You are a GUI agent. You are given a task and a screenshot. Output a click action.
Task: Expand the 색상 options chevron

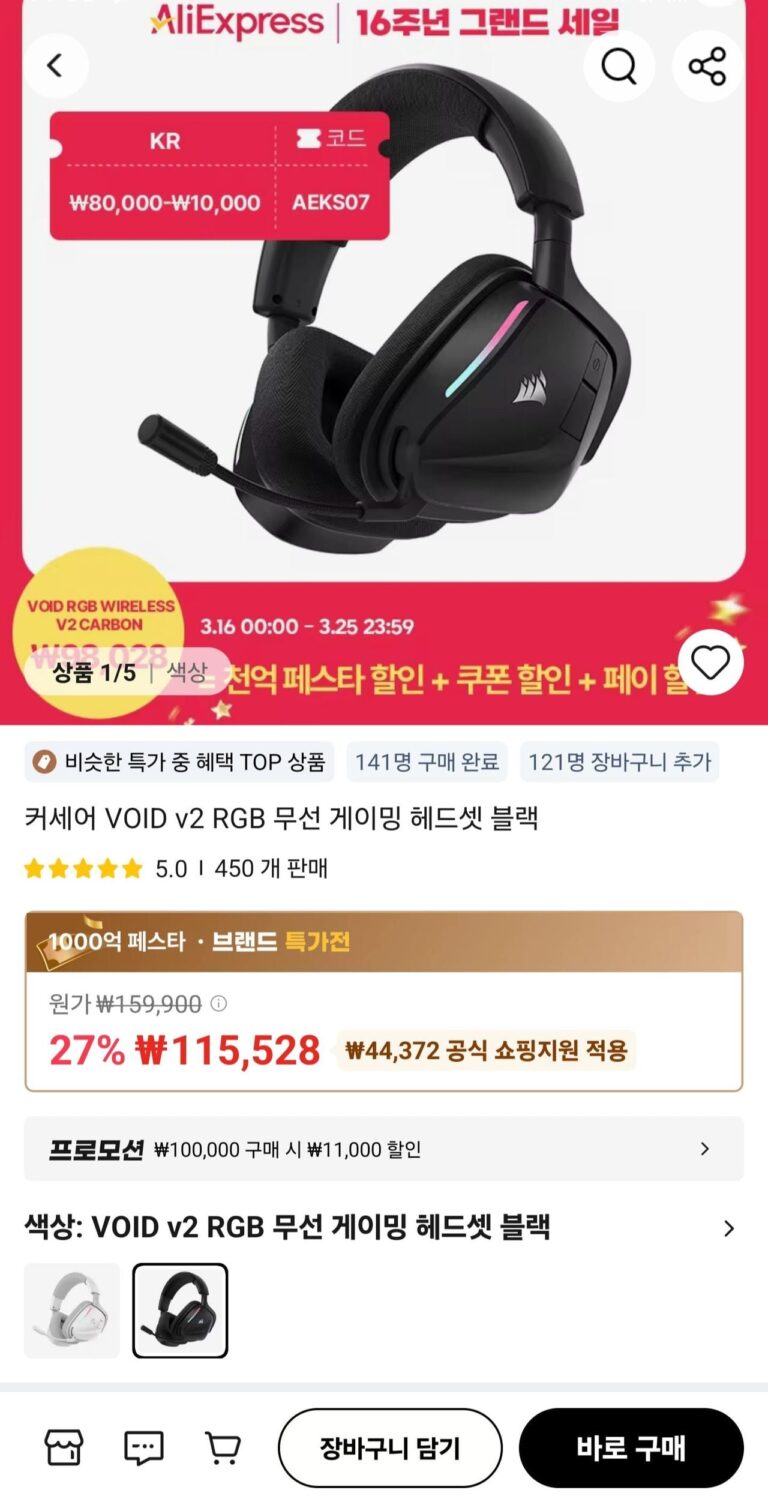click(729, 1228)
